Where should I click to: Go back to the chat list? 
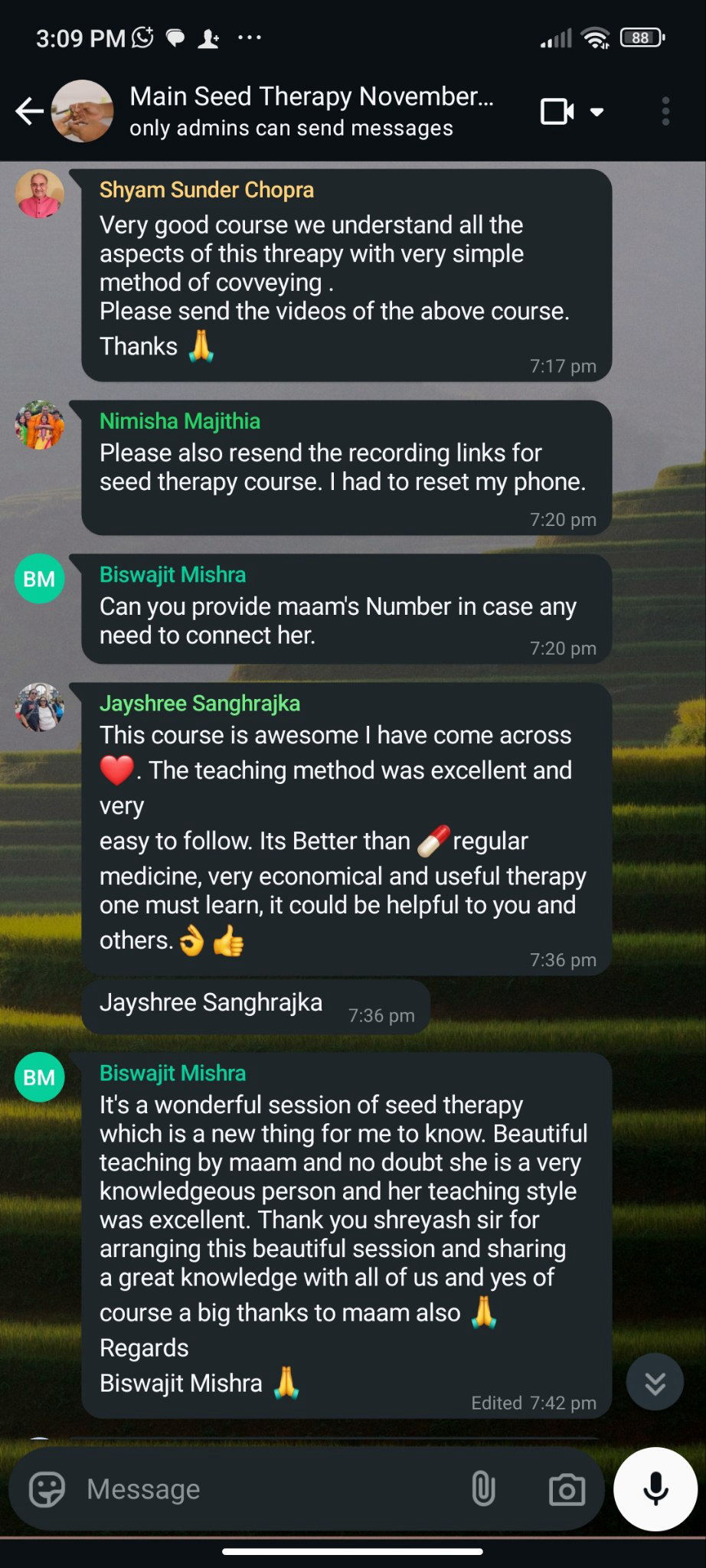29,112
